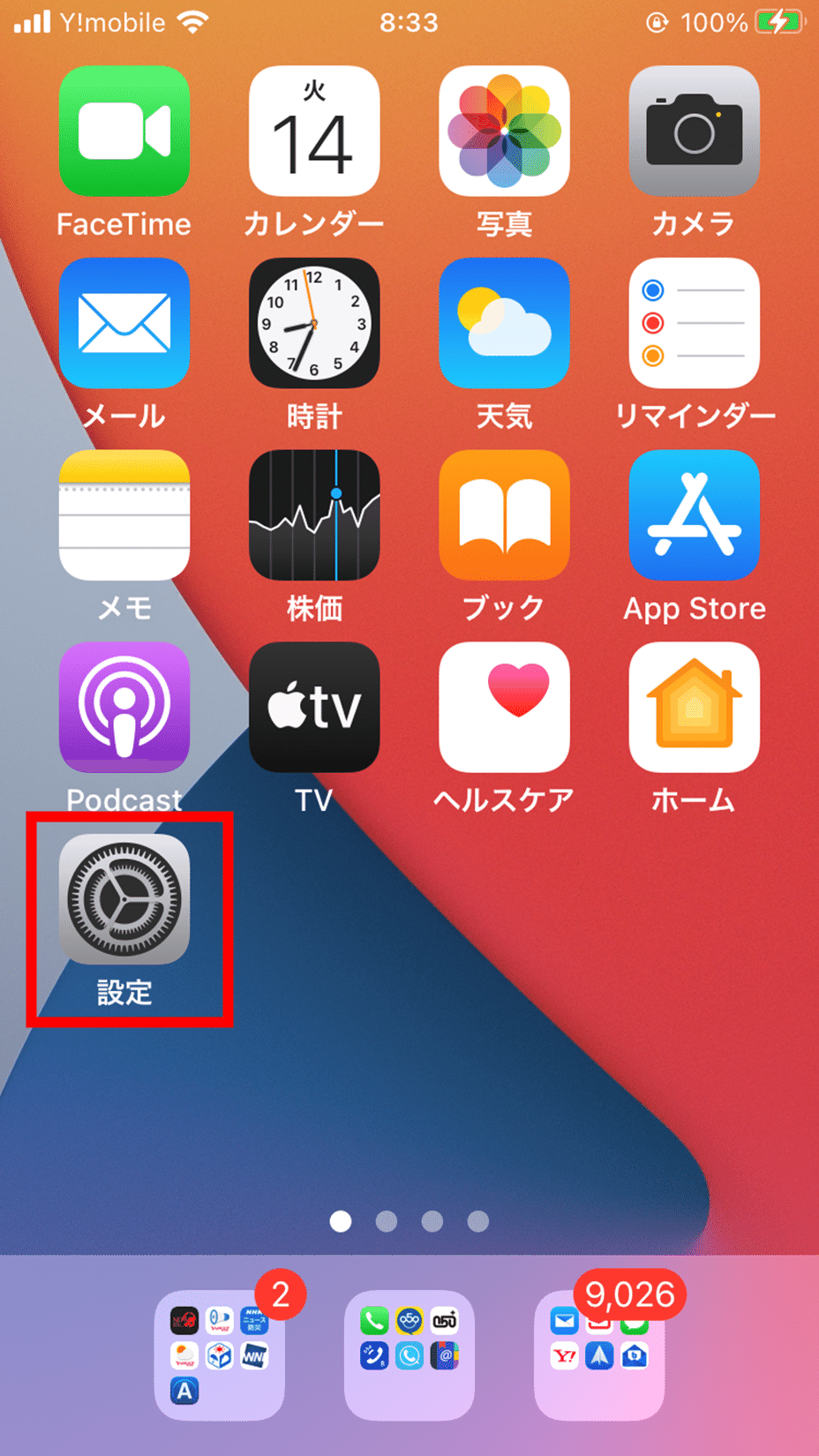The width and height of the screenshot is (819, 1456).
Task: Open the メモ (Notes) app
Action: tap(124, 514)
